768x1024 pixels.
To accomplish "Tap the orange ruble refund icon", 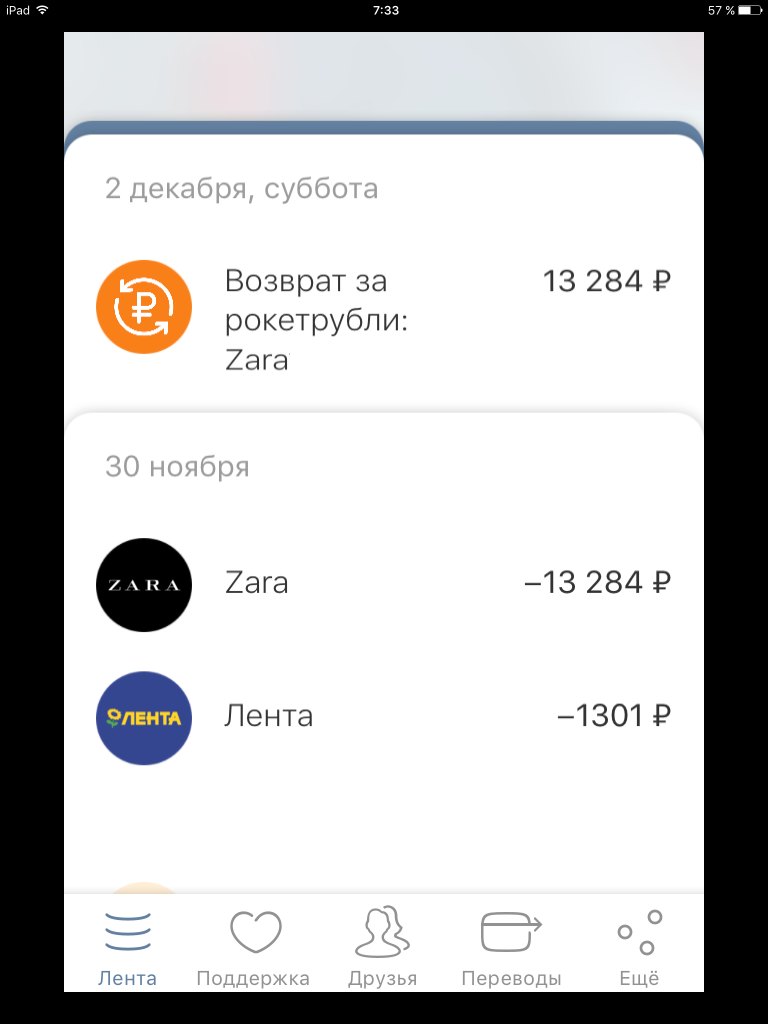I will [143, 306].
